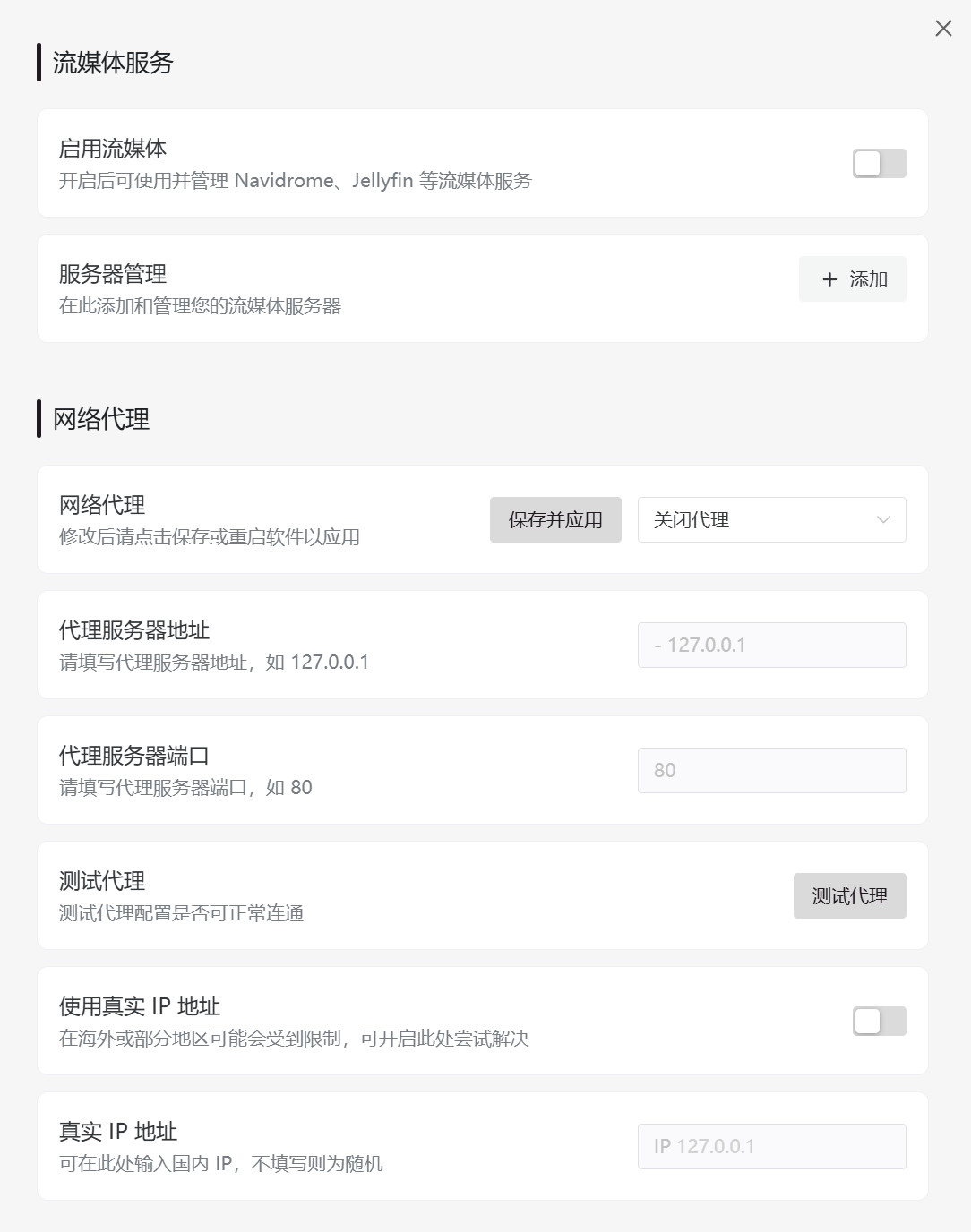971x1232 pixels.
Task: Expand the 关闭代理 dropdown
Action: [771, 520]
